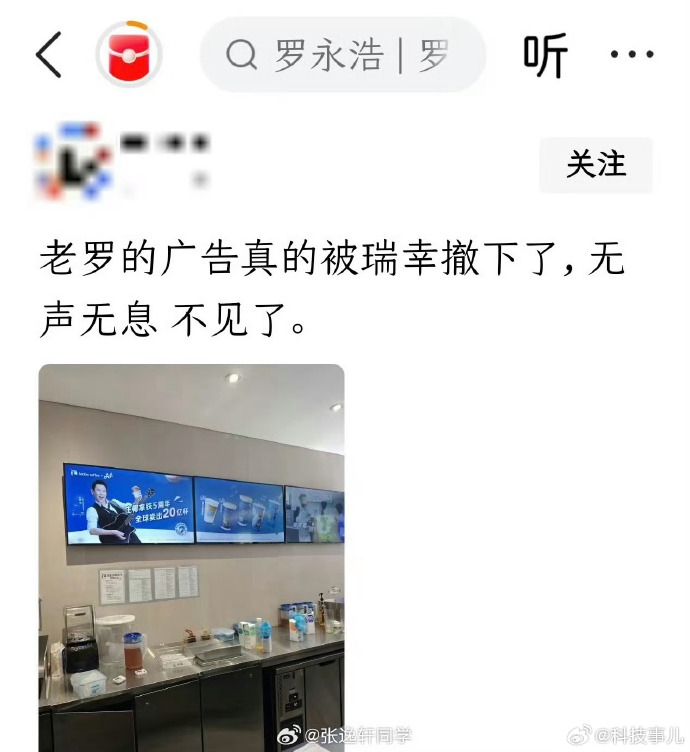
Task: Listen to the post with 听
Action: point(545,55)
